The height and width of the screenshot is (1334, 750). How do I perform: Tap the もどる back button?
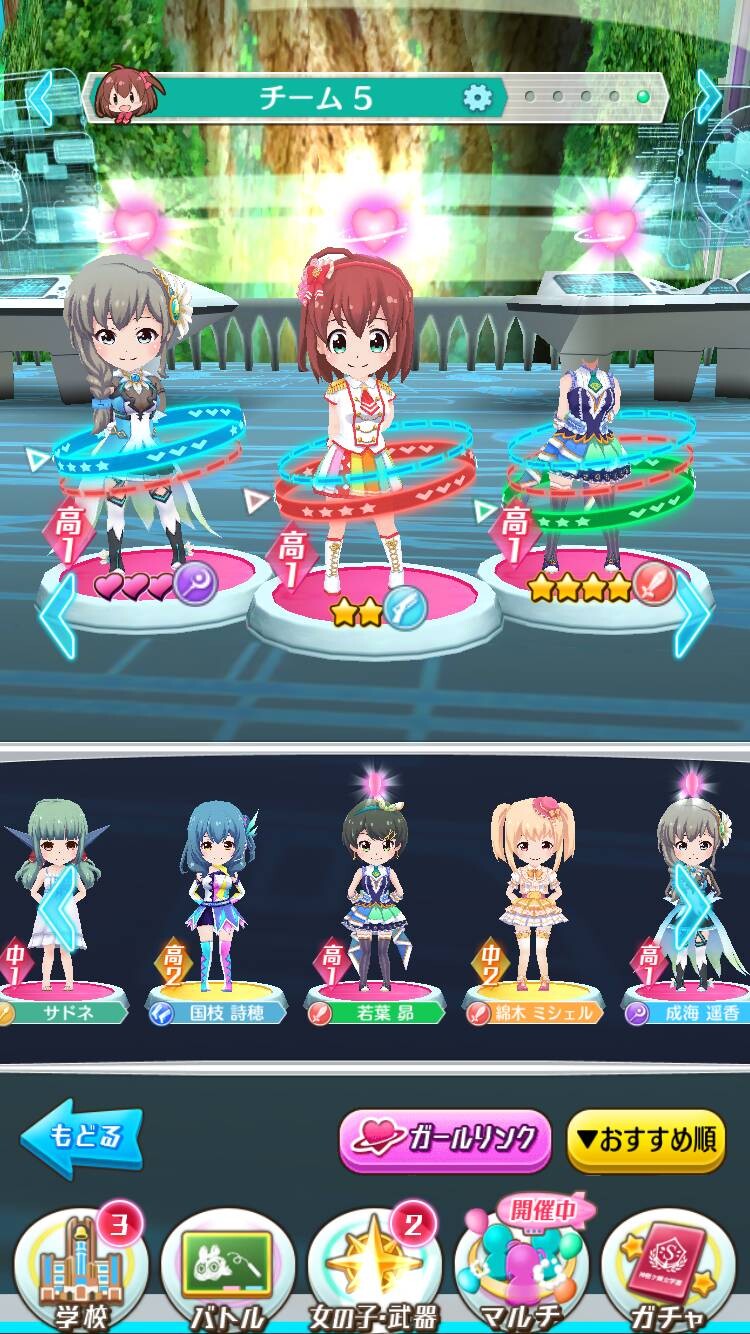point(82,1138)
